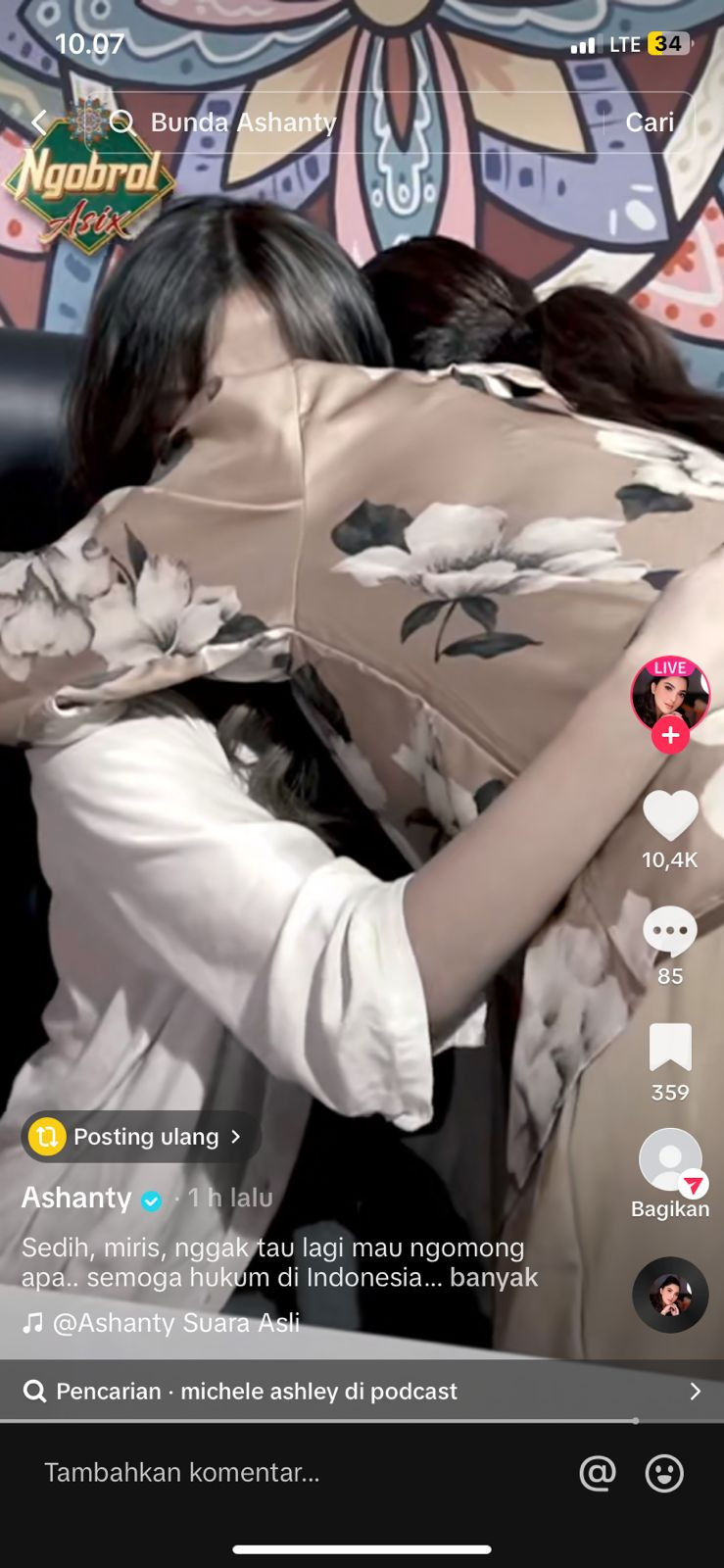This screenshot has width=724, height=1568.
Task: Bookmark this video to favorites
Action: point(670,1048)
